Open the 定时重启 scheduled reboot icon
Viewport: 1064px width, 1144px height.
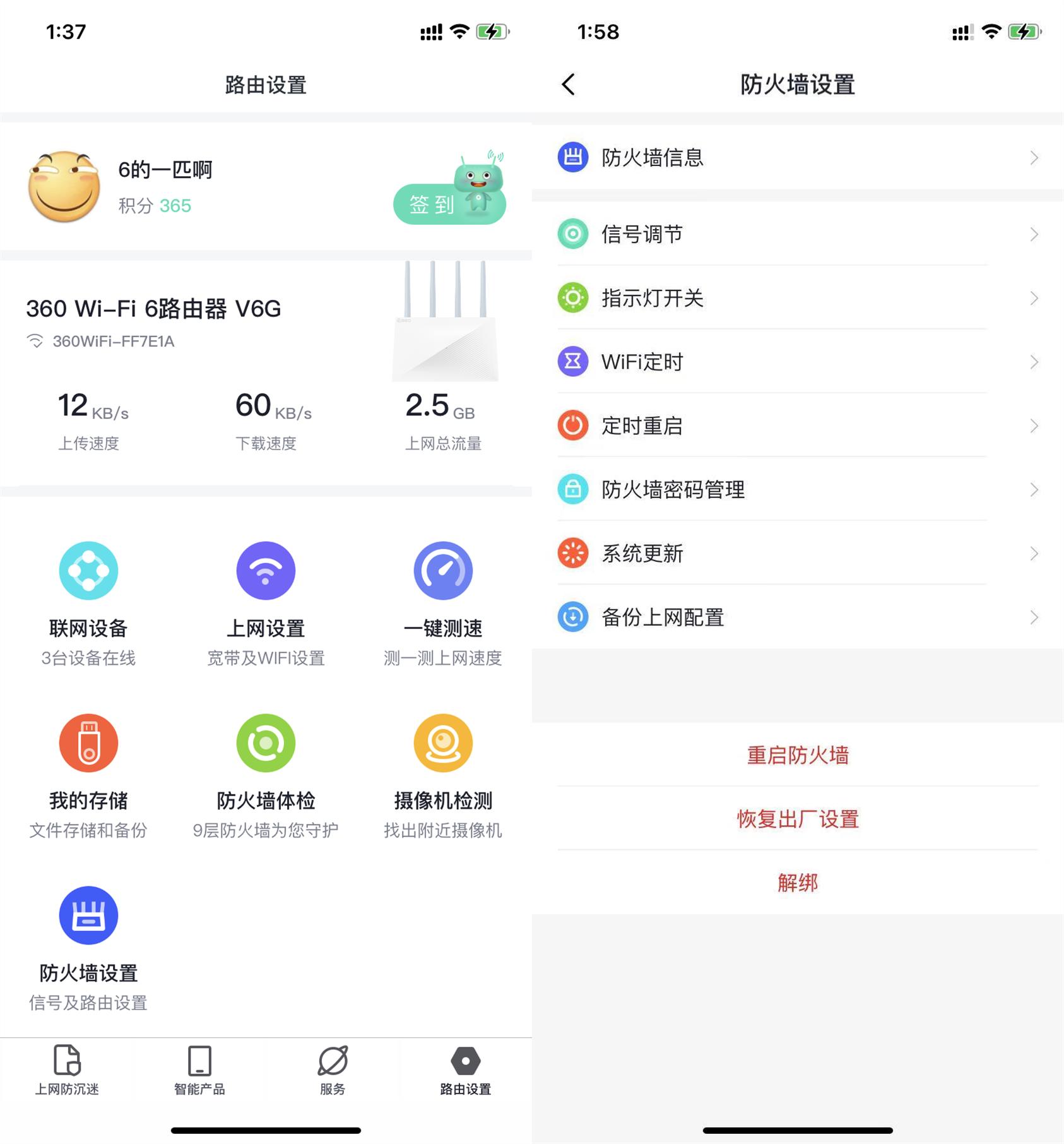[572, 426]
